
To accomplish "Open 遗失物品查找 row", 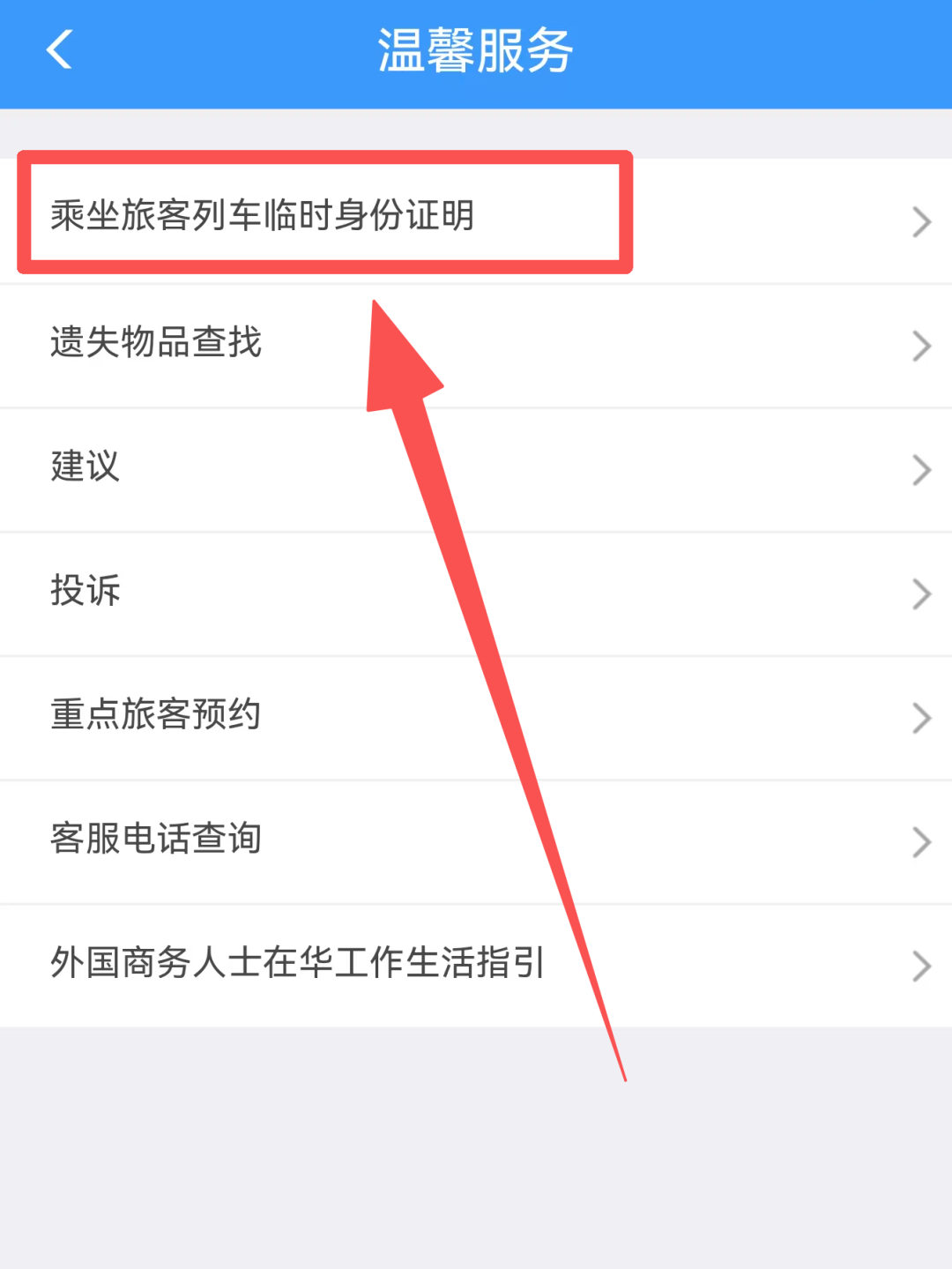I will tap(157, 342).
